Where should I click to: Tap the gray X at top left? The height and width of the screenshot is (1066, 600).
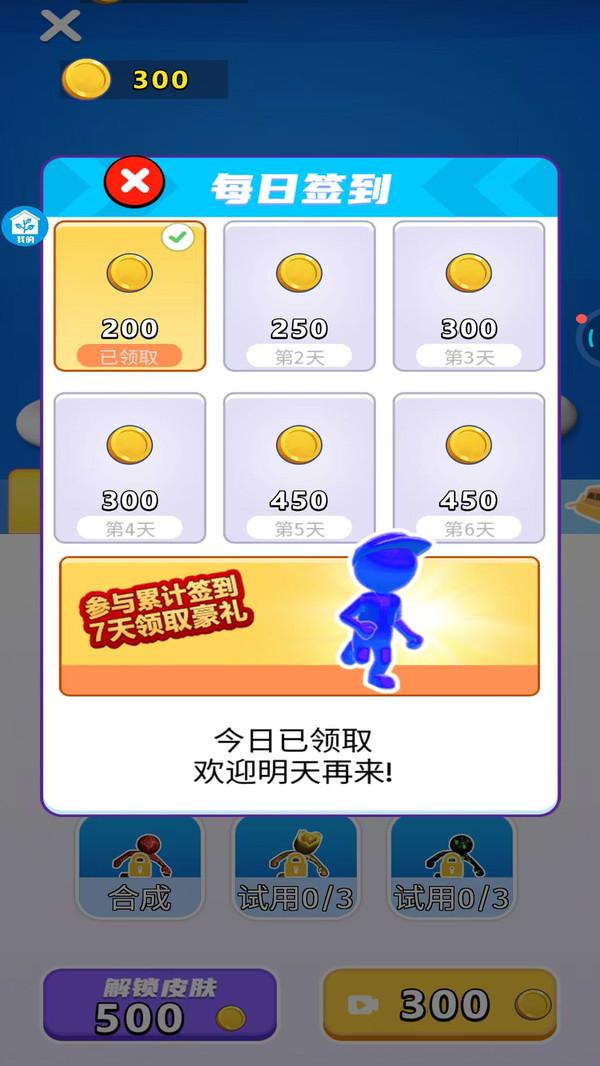[60, 26]
